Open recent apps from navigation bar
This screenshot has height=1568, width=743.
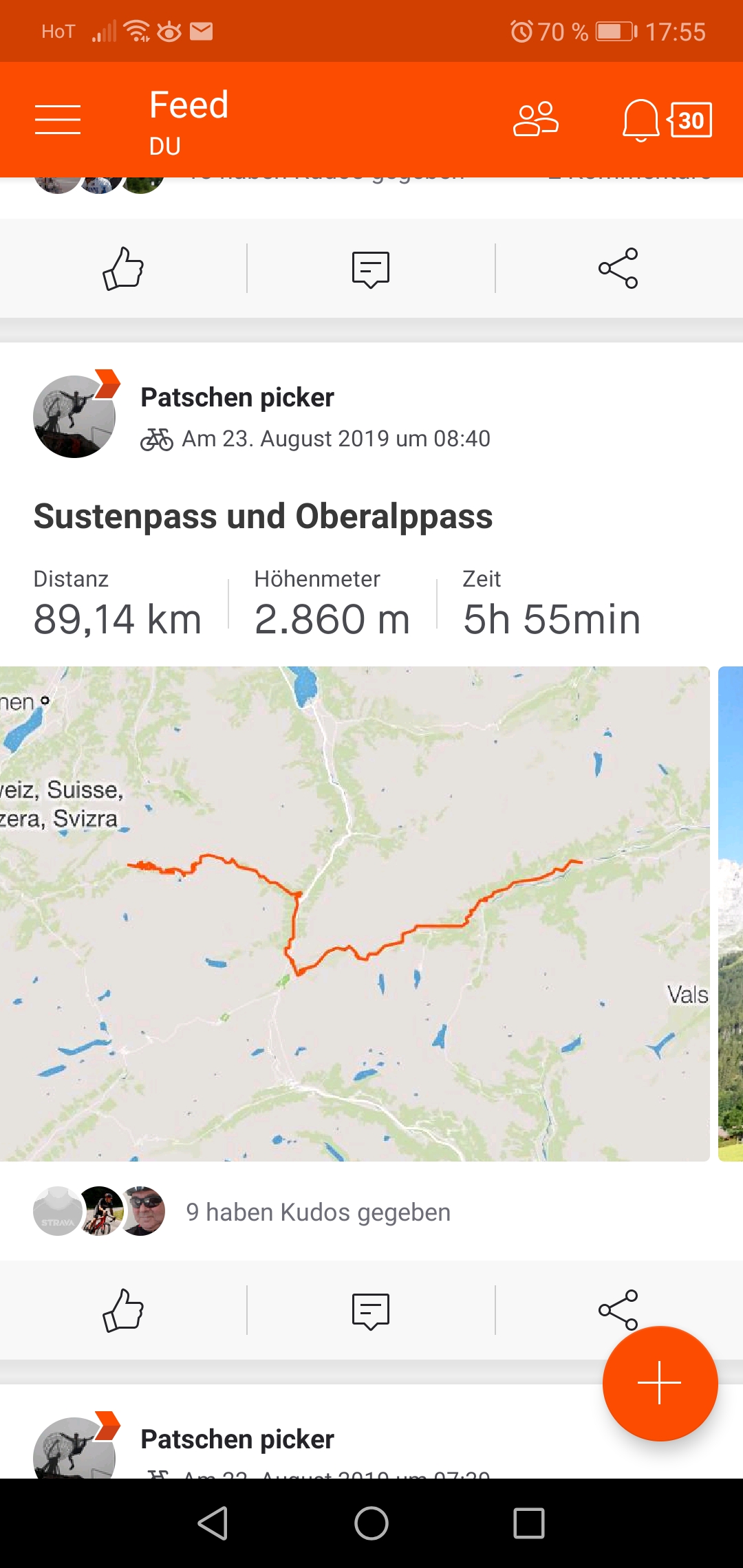click(528, 1523)
